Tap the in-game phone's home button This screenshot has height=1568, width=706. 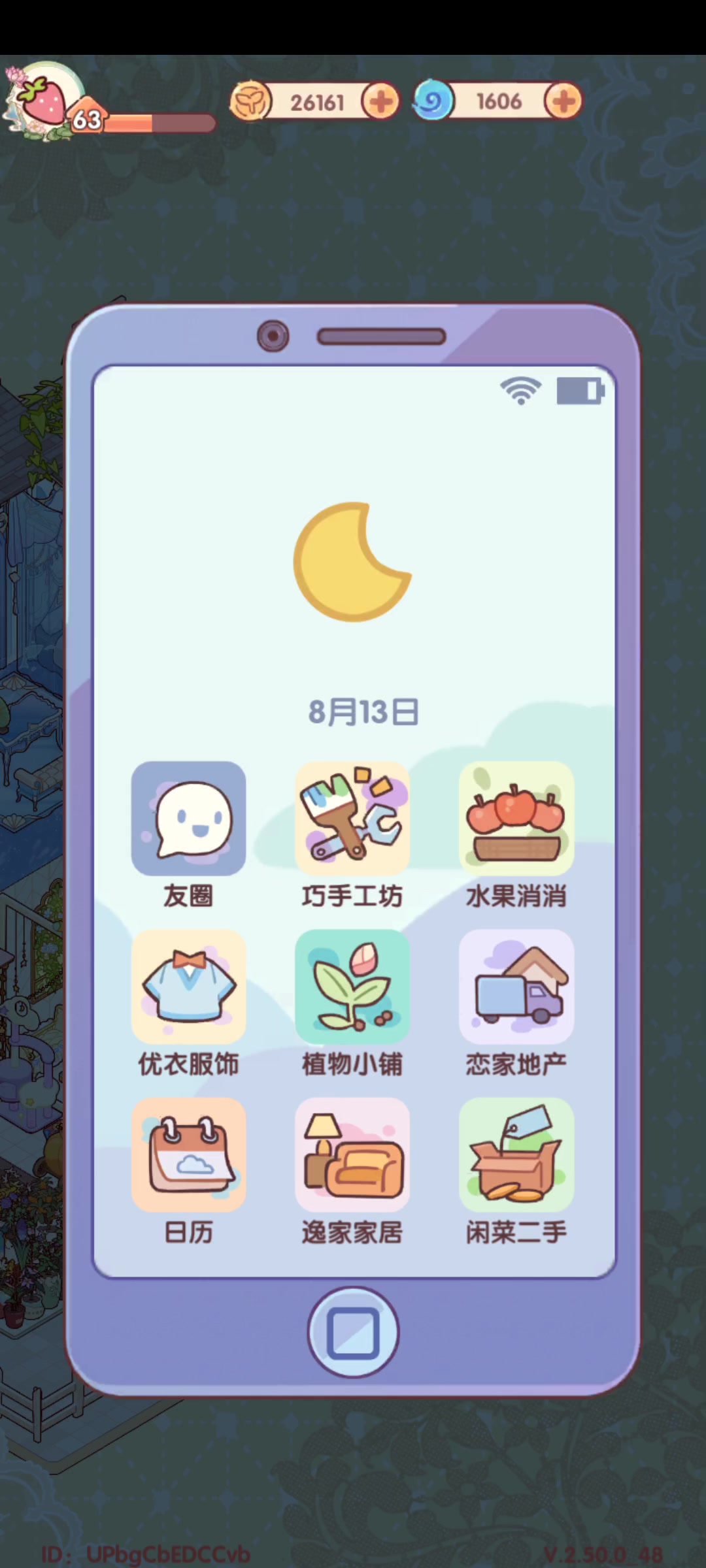click(353, 1332)
